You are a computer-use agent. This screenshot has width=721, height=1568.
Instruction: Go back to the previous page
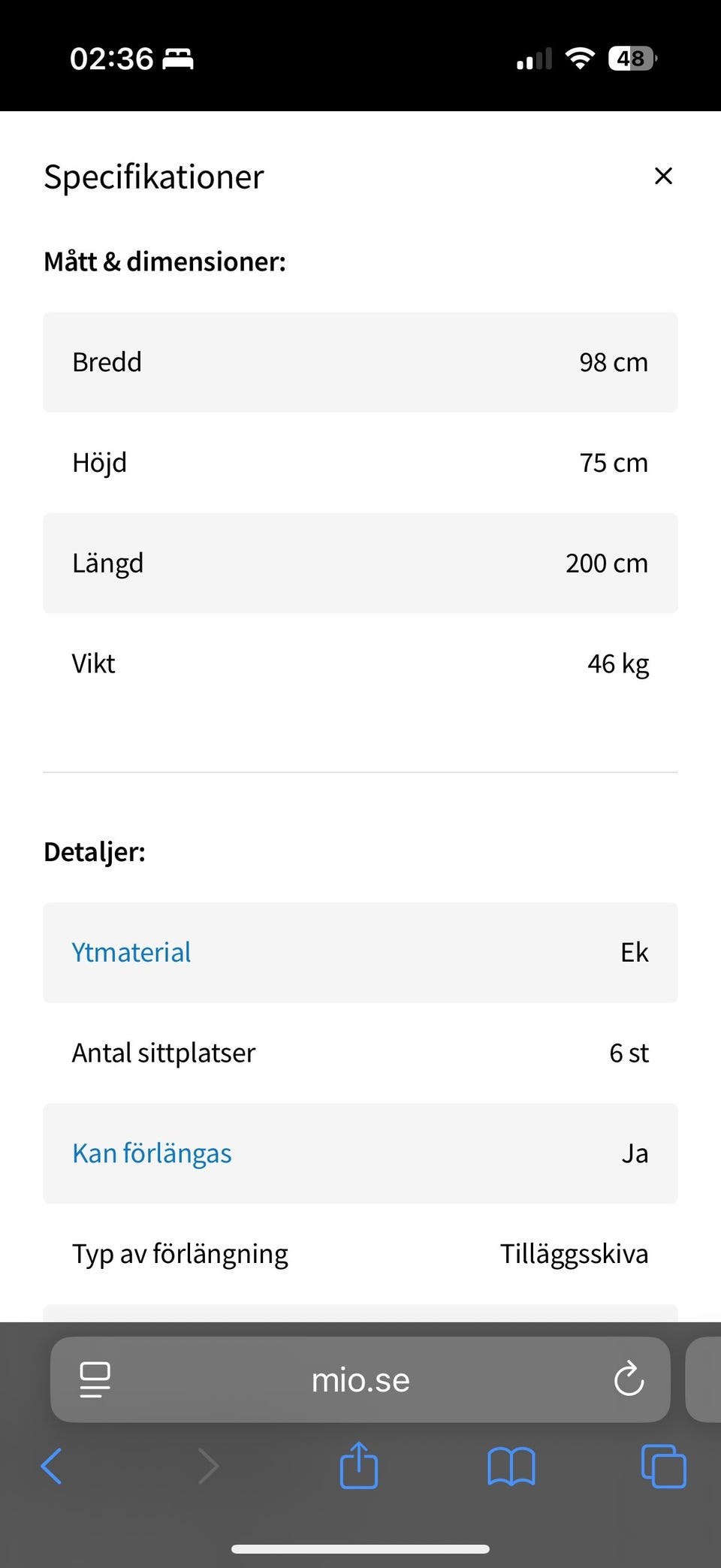click(51, 1466)
